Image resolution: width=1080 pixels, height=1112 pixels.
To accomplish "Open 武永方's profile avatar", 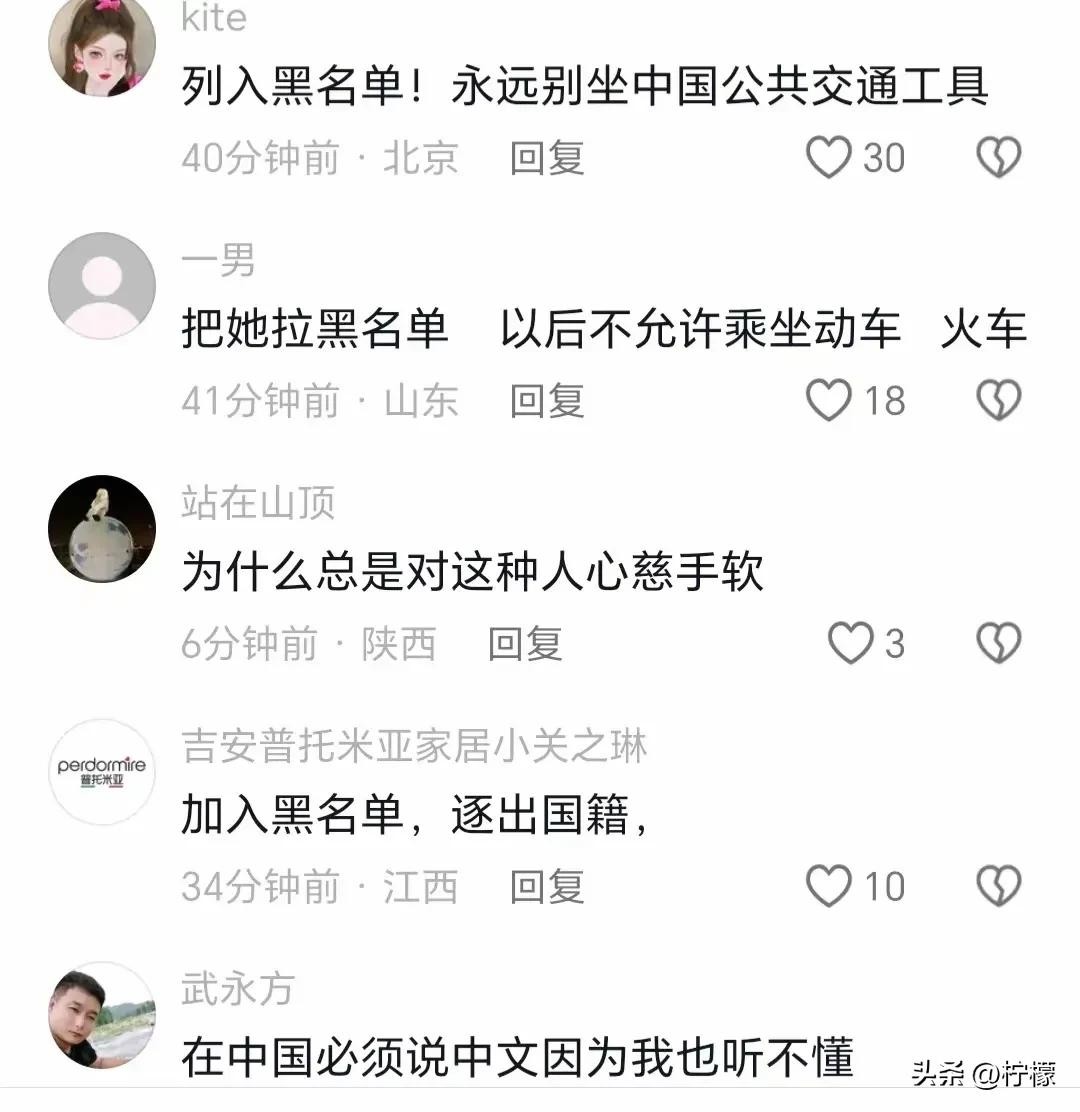I will [x=102, y=1016].
